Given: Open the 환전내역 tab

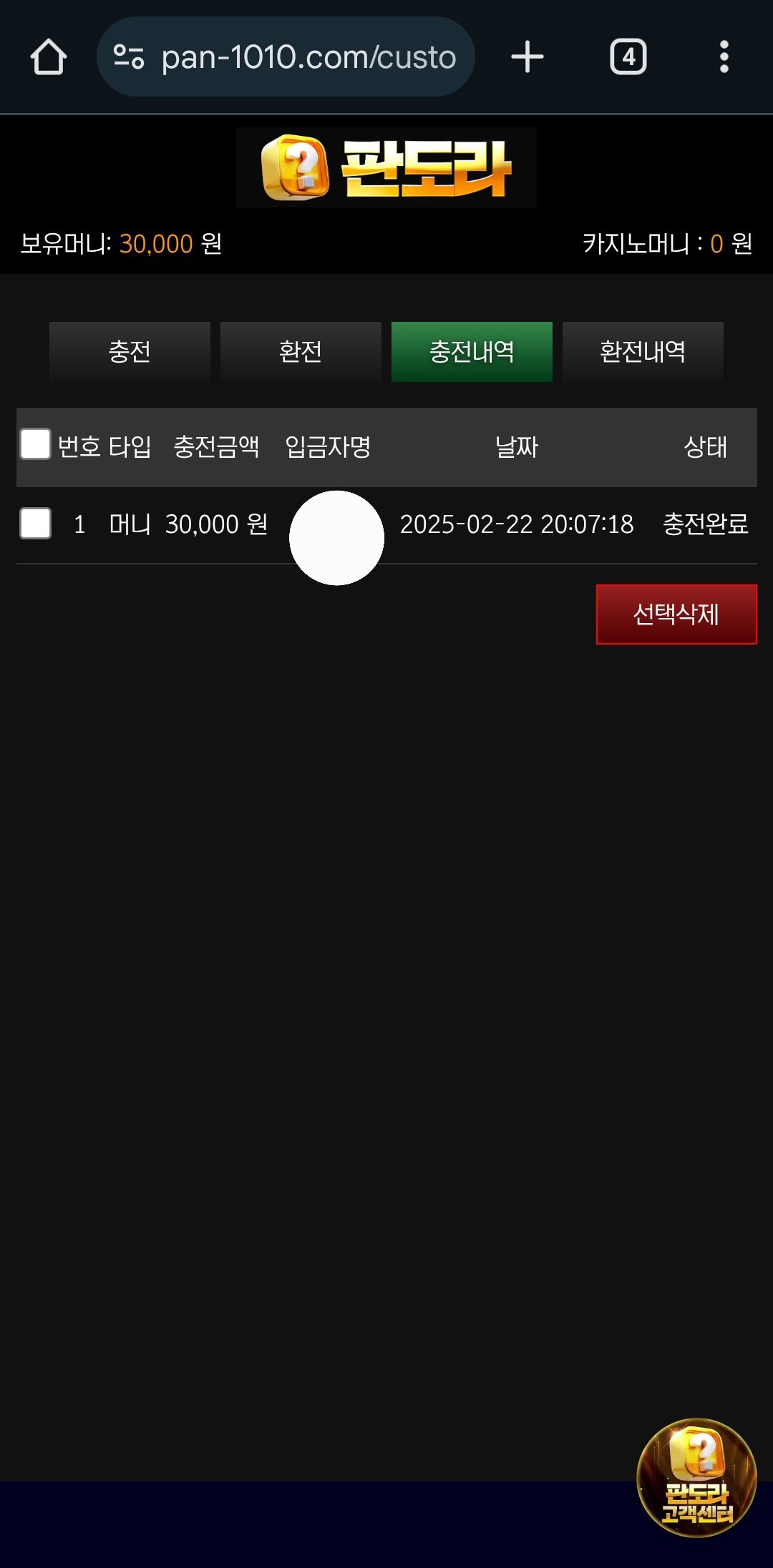Looking at the screenshot, I should pos(643,351).
